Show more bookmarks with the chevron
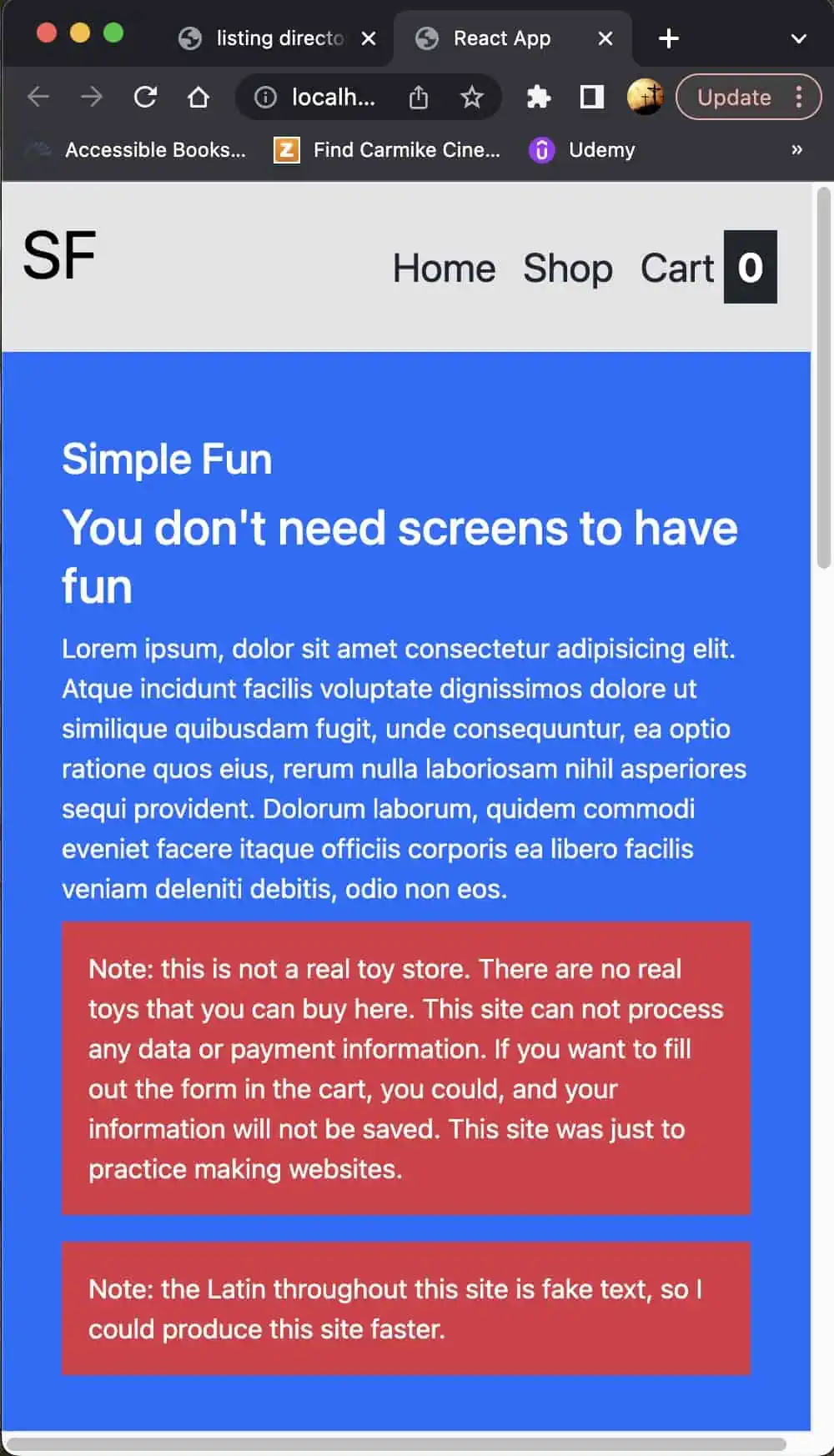 pos(796,150)
